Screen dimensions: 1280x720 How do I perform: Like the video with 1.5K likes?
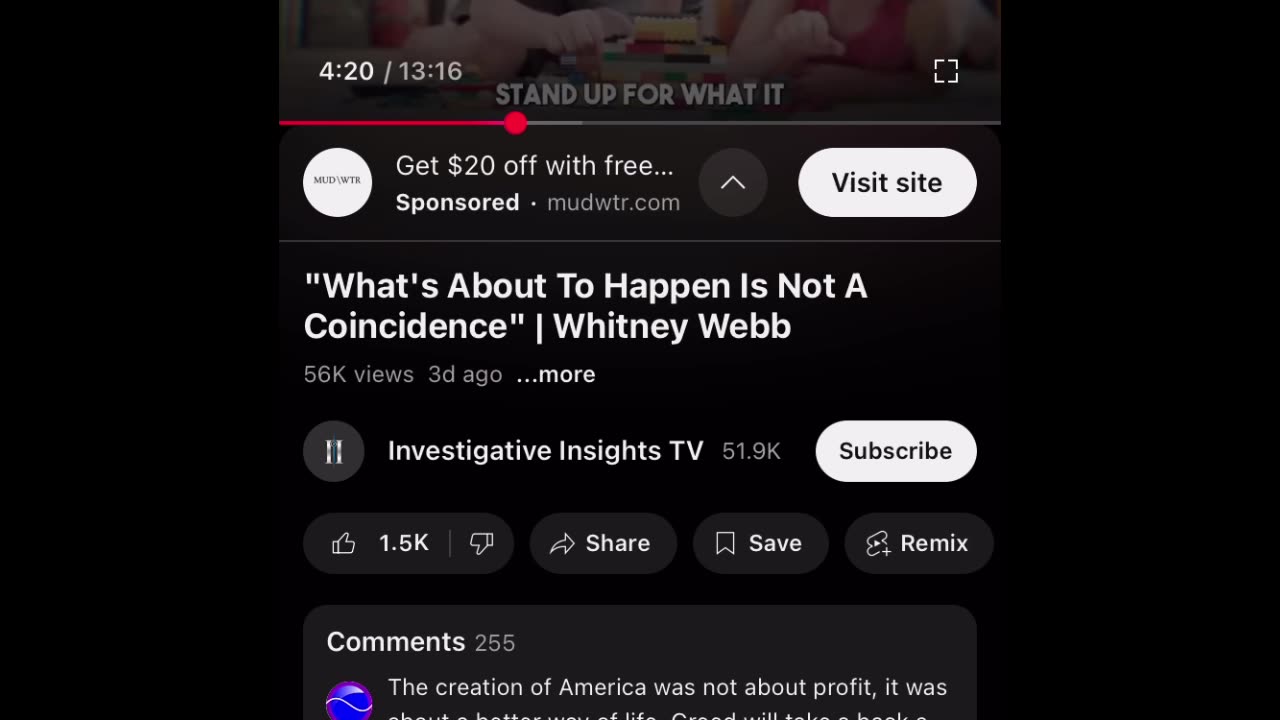pos(378,543)
